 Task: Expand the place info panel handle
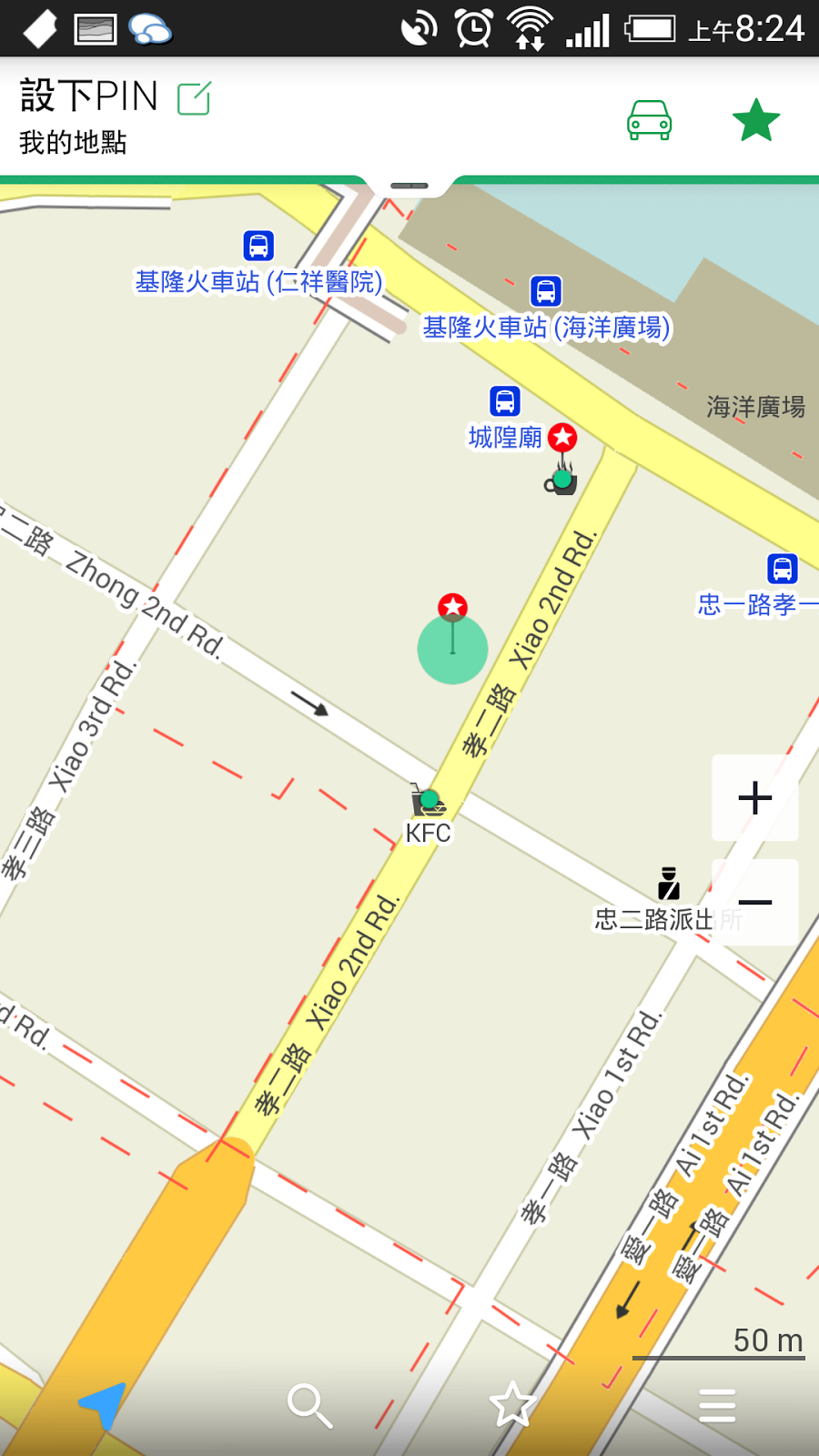(x=409, y=186)
